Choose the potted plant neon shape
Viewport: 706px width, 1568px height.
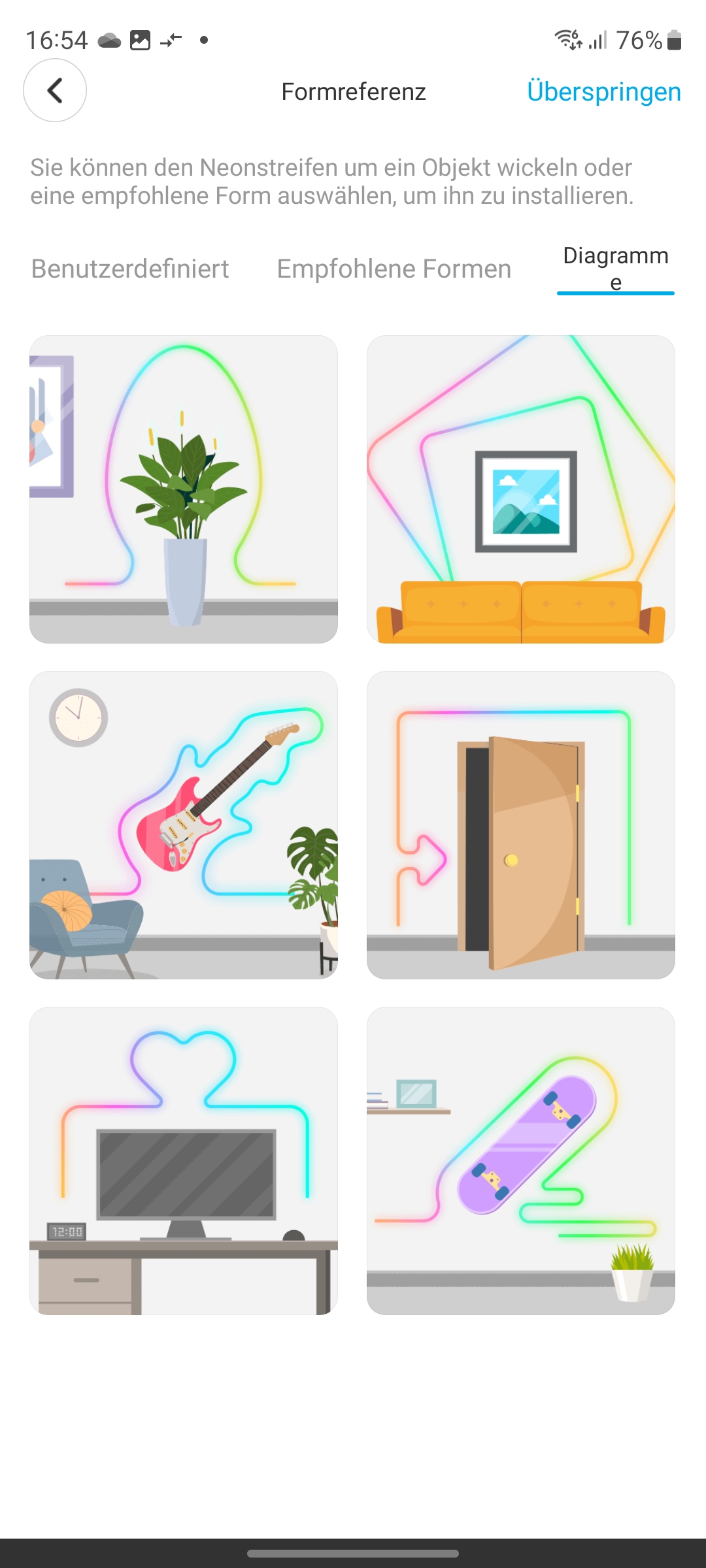[x=184, y=489]
